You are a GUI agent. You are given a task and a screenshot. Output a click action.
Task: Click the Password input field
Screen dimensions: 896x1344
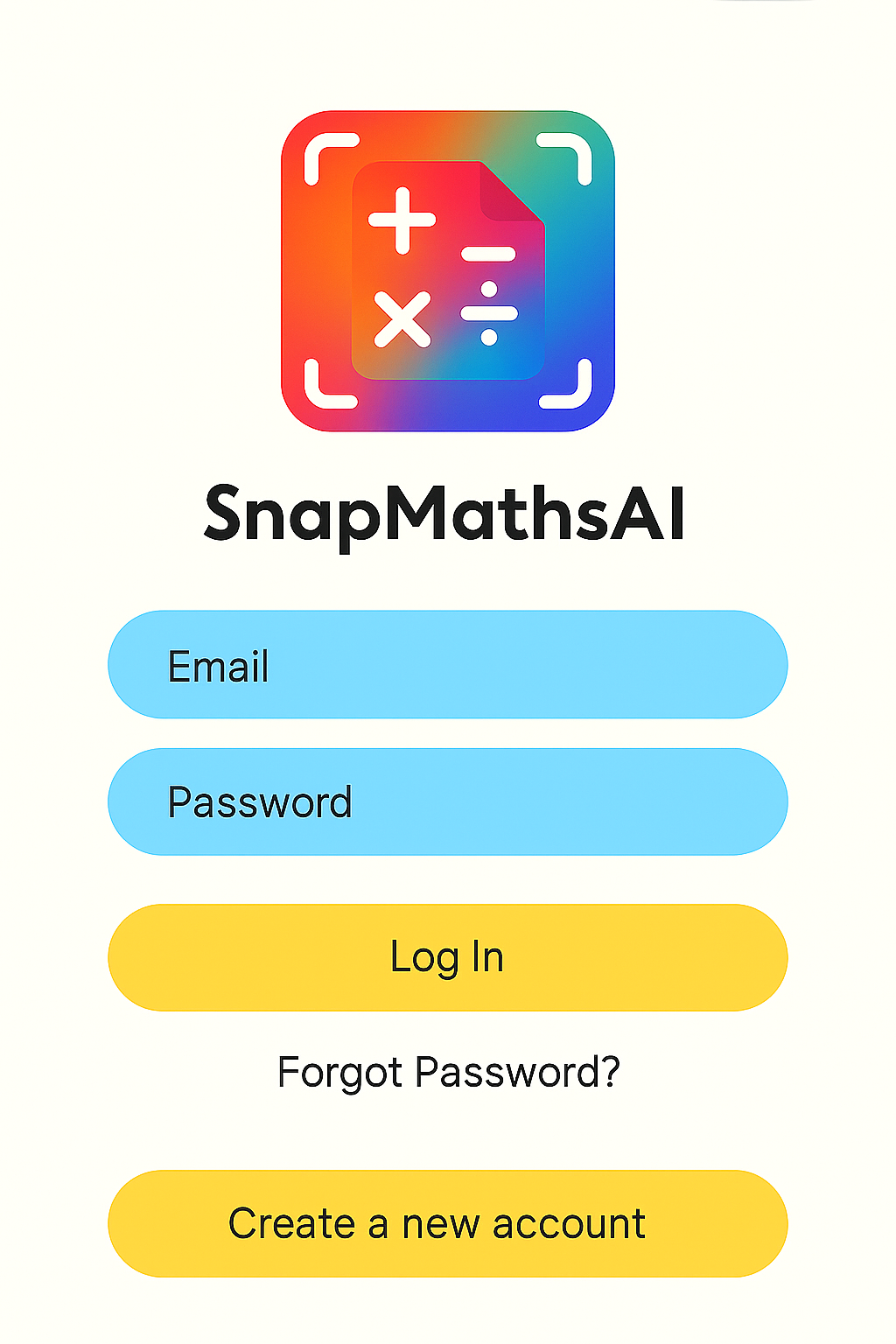click(448, 801)
